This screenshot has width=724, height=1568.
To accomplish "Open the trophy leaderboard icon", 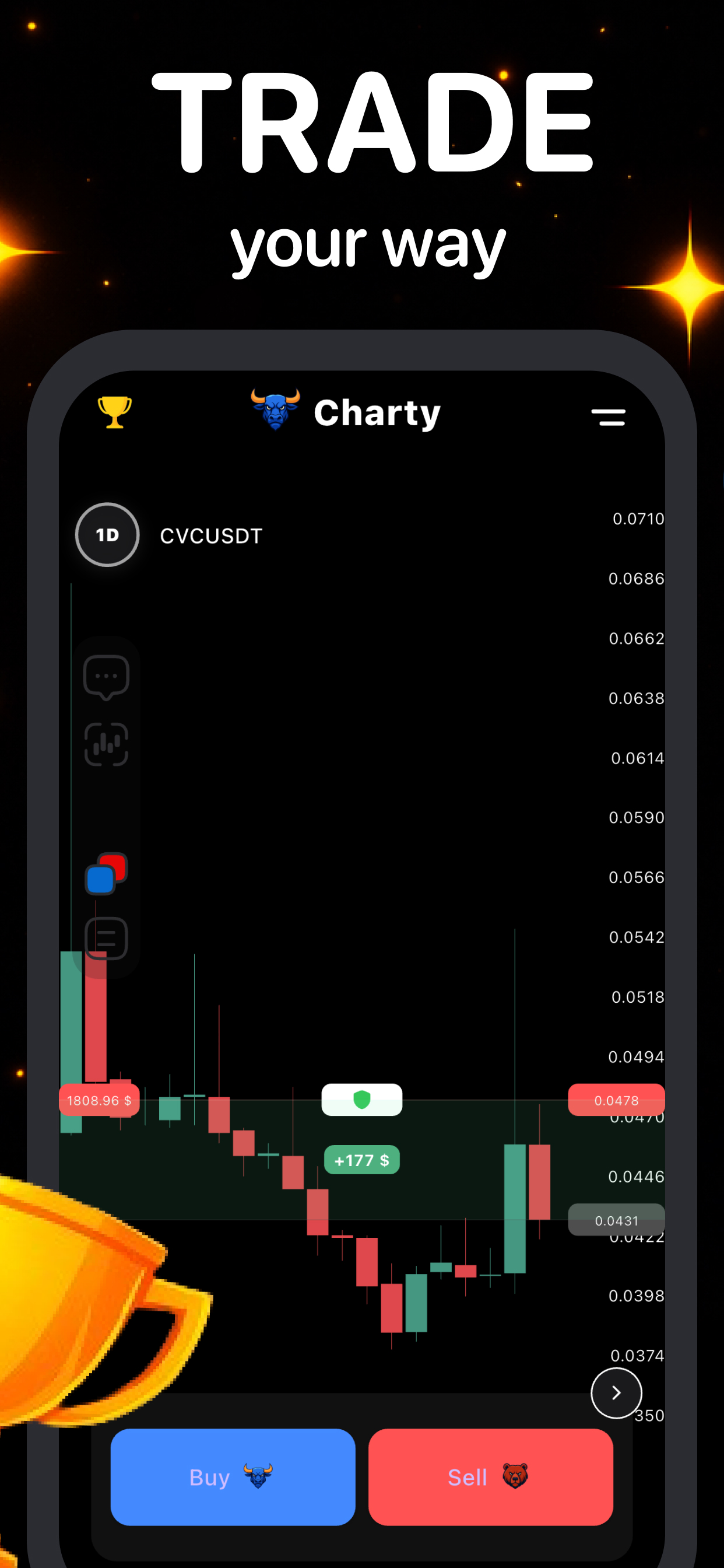I will click(x=115, y=412).
